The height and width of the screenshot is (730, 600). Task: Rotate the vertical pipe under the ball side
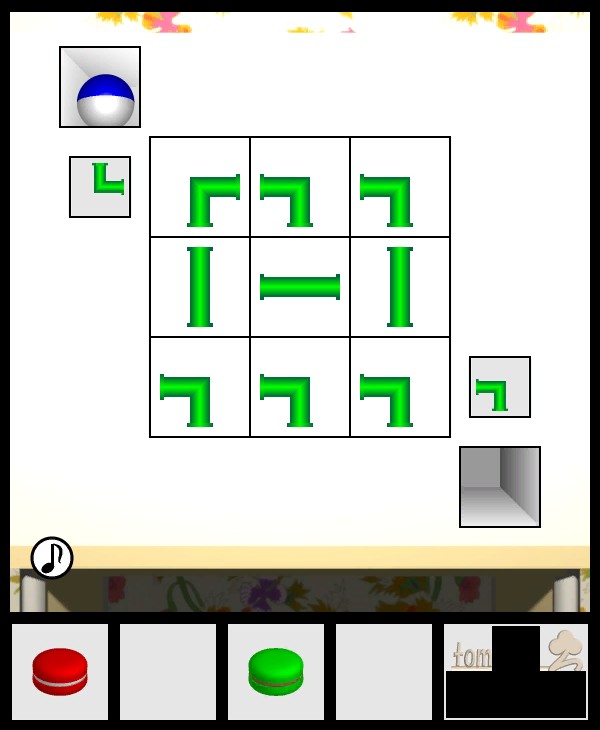(200, 287)
